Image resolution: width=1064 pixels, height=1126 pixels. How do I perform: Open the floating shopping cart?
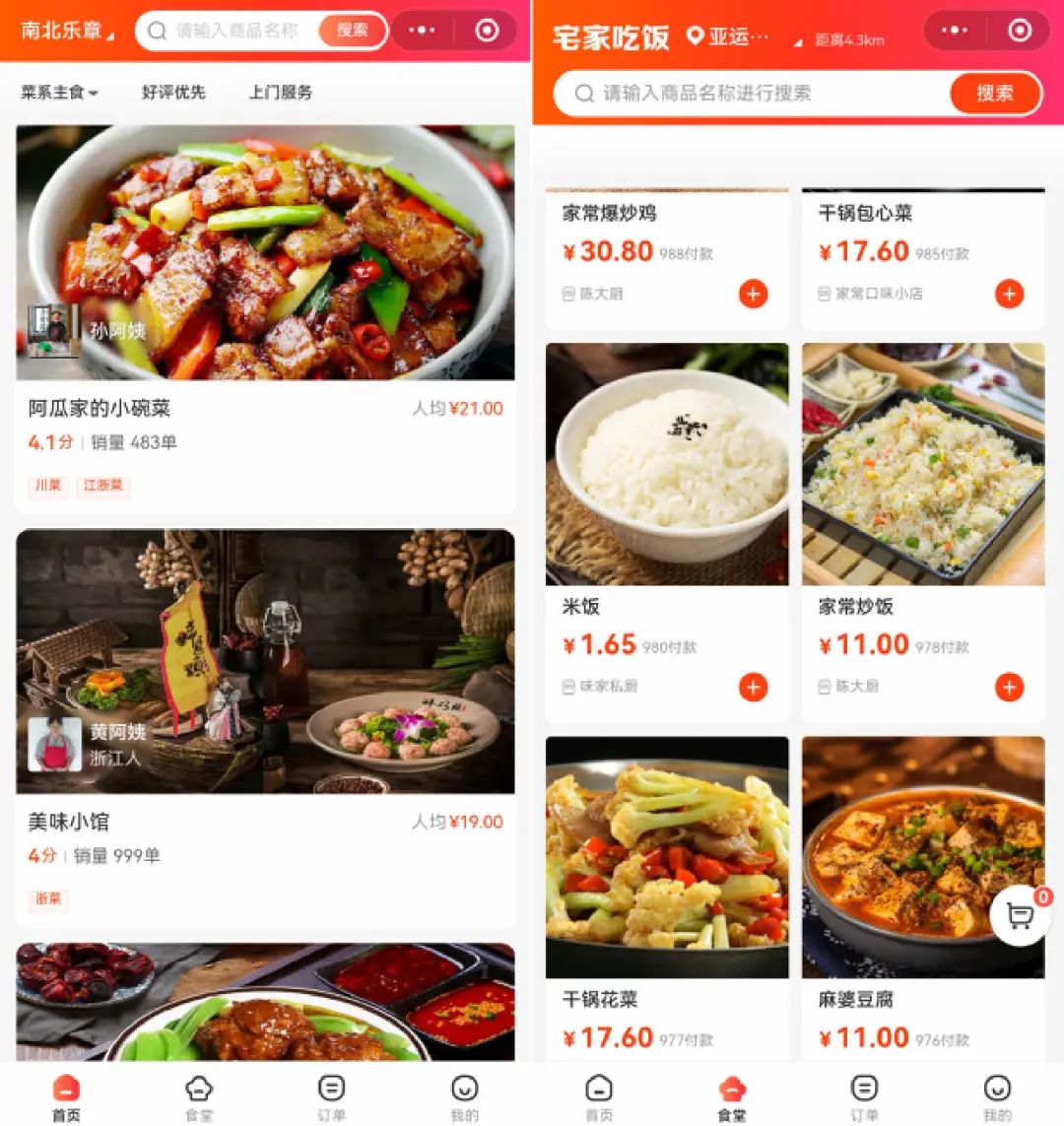point(1021,916)
